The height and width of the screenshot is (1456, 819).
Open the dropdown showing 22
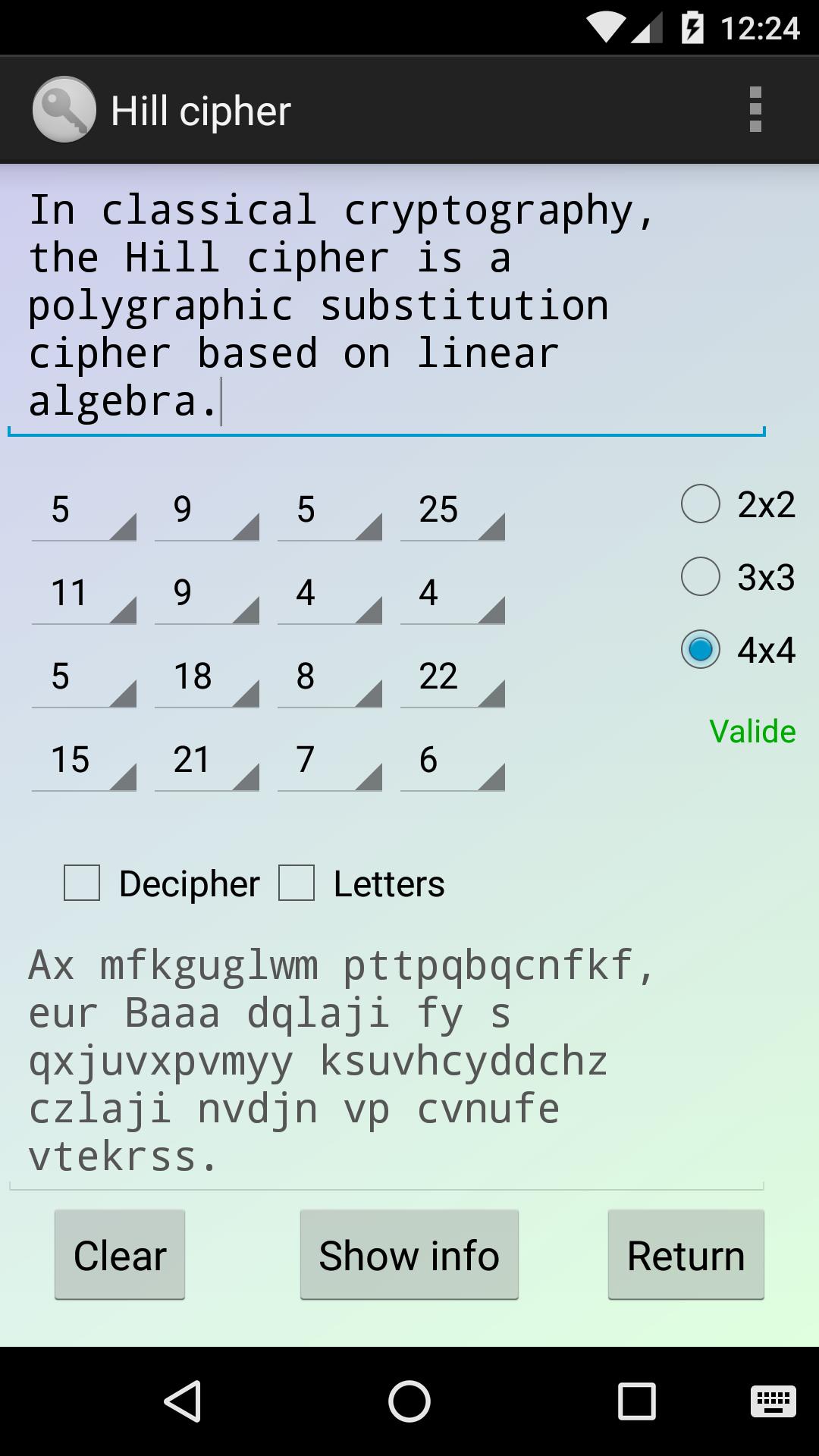[x=452, y=677]
